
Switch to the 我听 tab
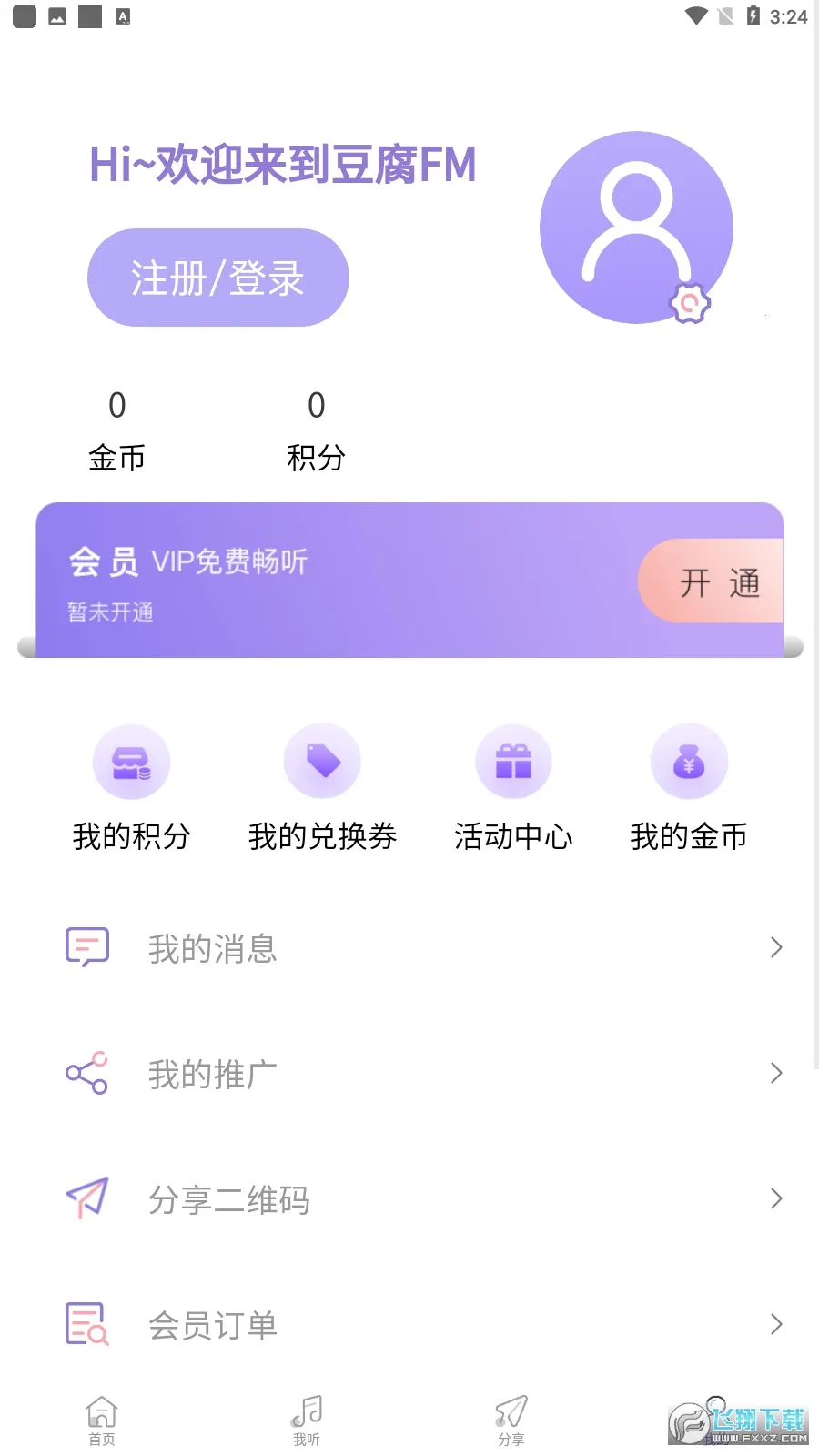click(x=307, y=1421)
